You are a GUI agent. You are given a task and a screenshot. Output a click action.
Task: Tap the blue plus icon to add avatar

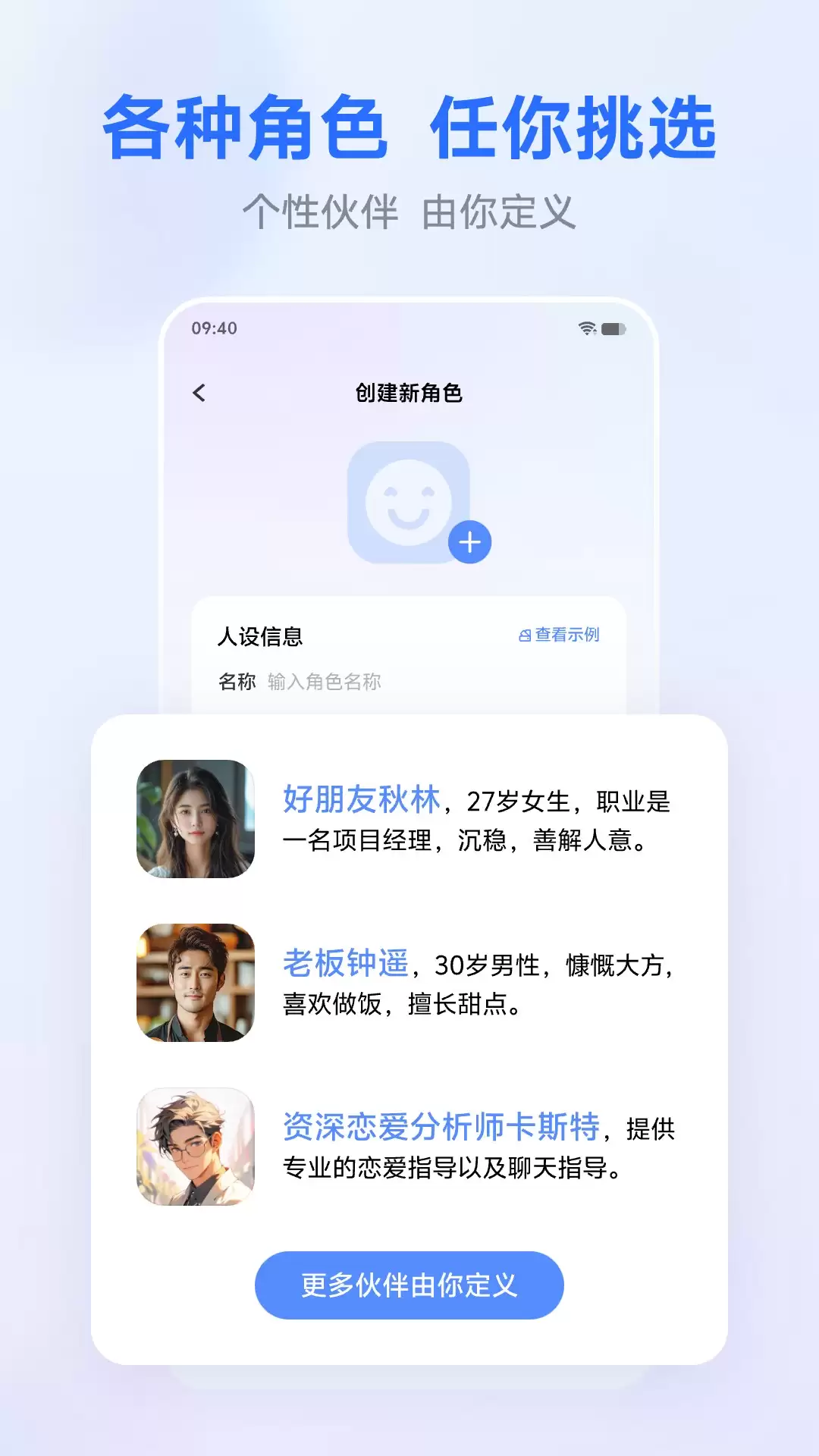pyautogui.click(x=472, y=542)
